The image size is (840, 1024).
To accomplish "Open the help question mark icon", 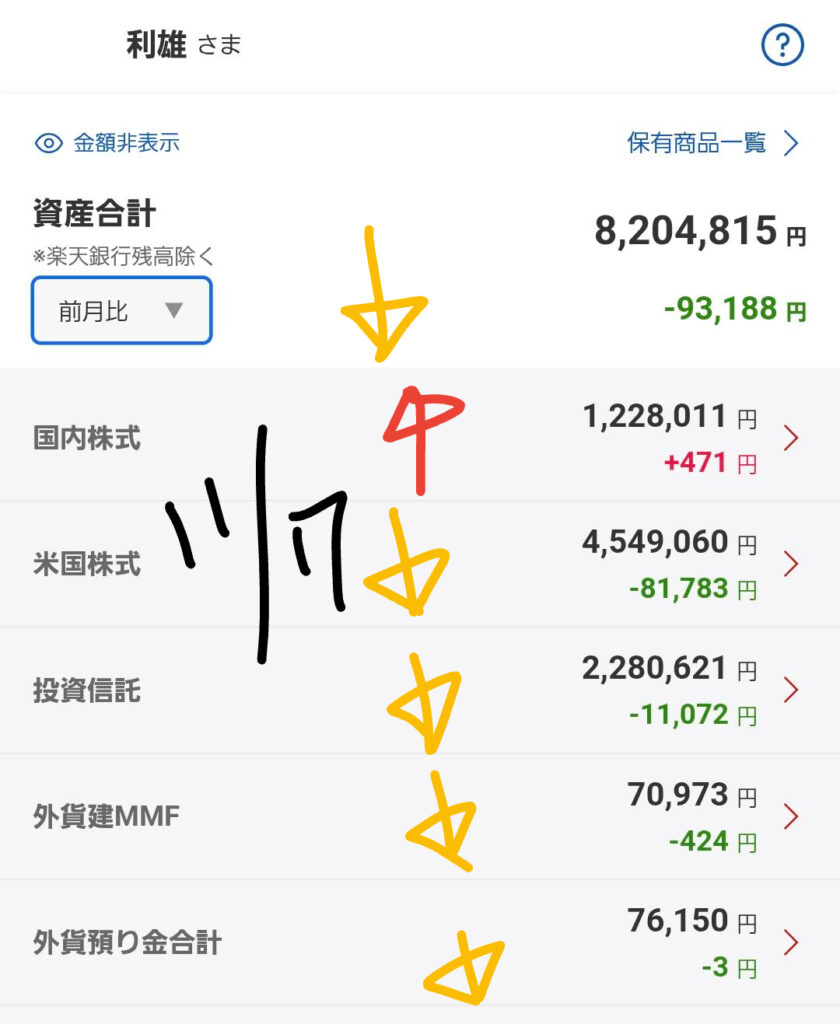I will pos(782,45).
